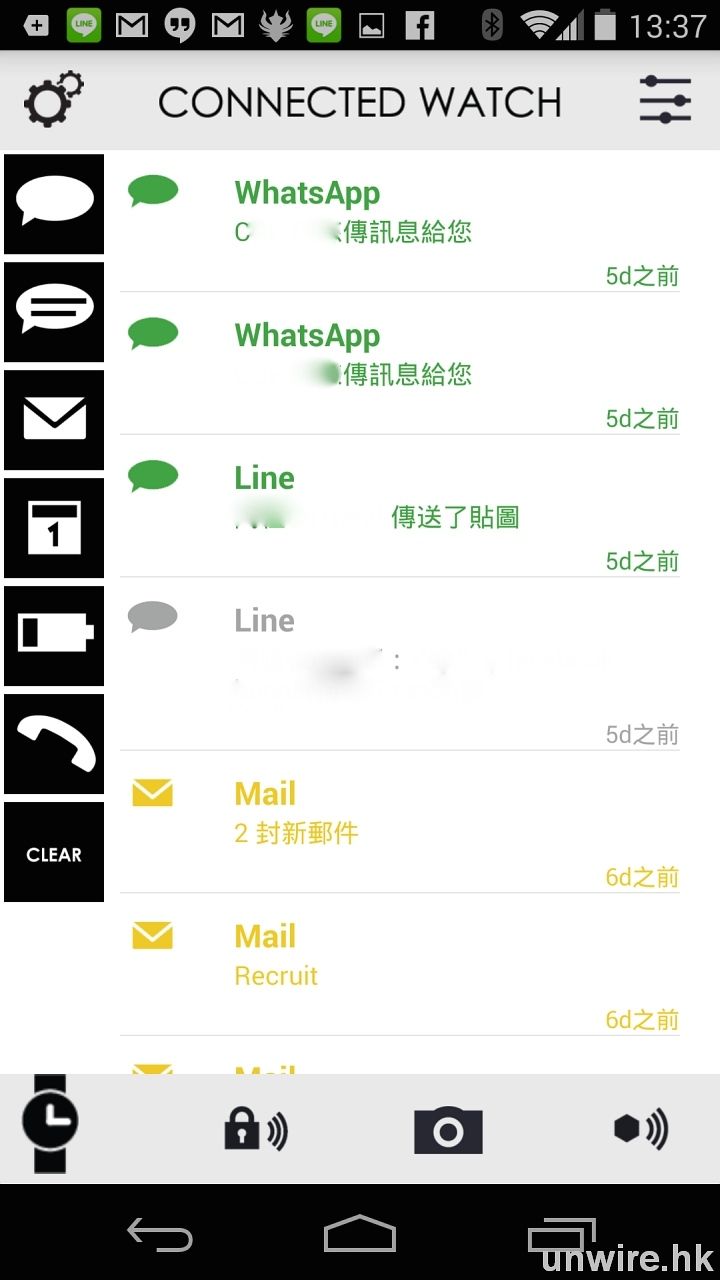Filter by email envelope notifications
The width and height of the screenshot is (720, 1280).
[x=54, y=420]
